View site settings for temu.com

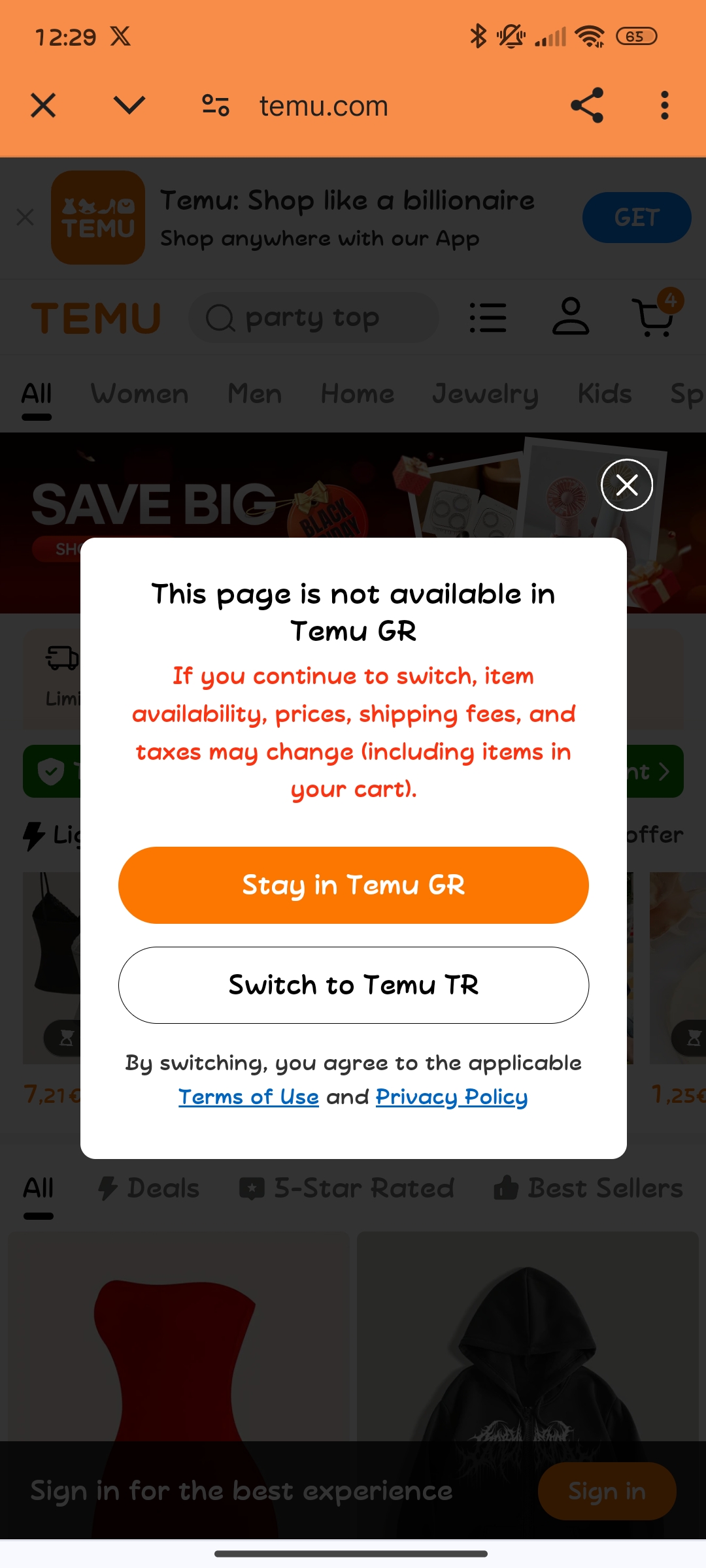click(215, 105)
